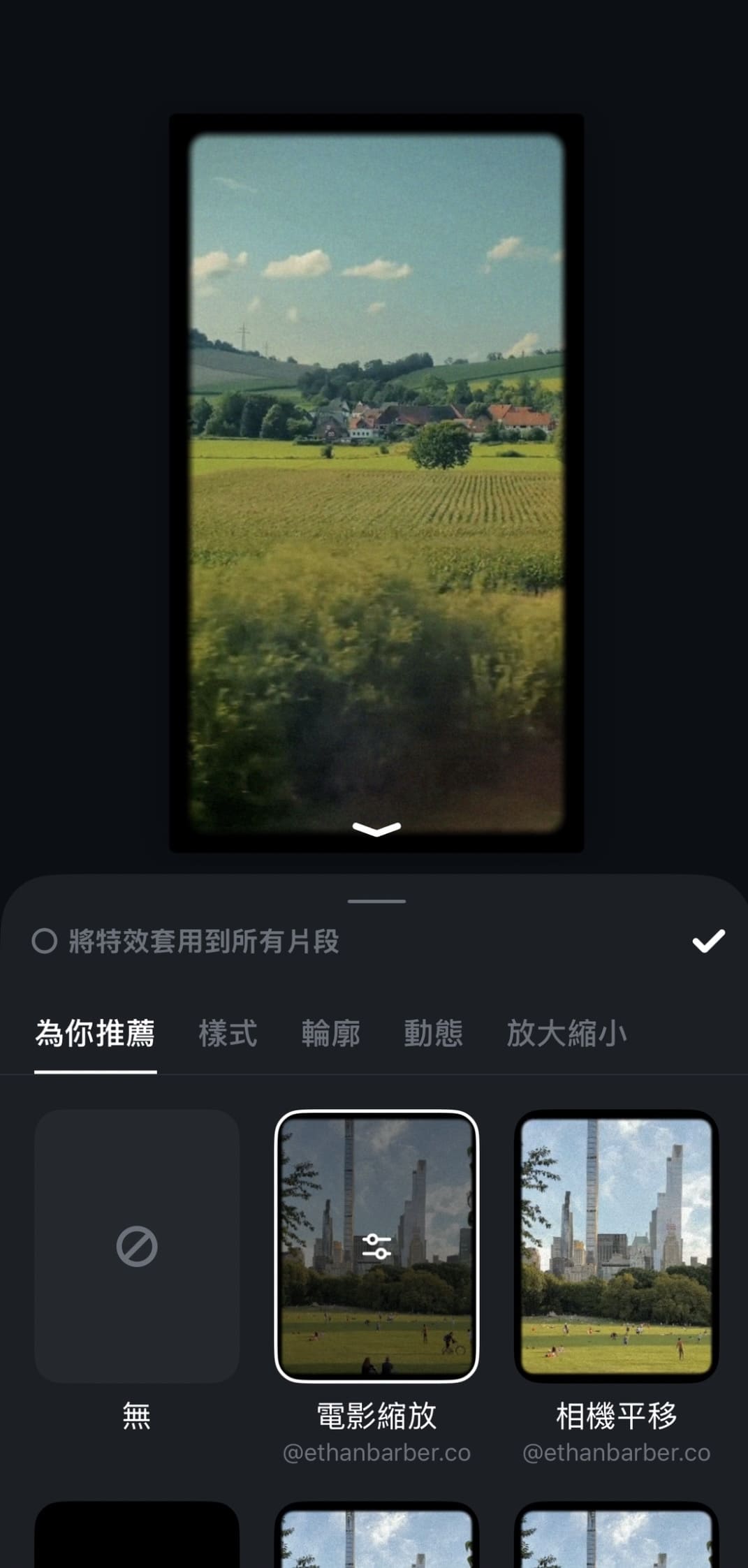Open @ethanbarber.co under 電影縮放
Image resolution: width=748 pixels, height=1568 pixels.
coord(377,1451)
